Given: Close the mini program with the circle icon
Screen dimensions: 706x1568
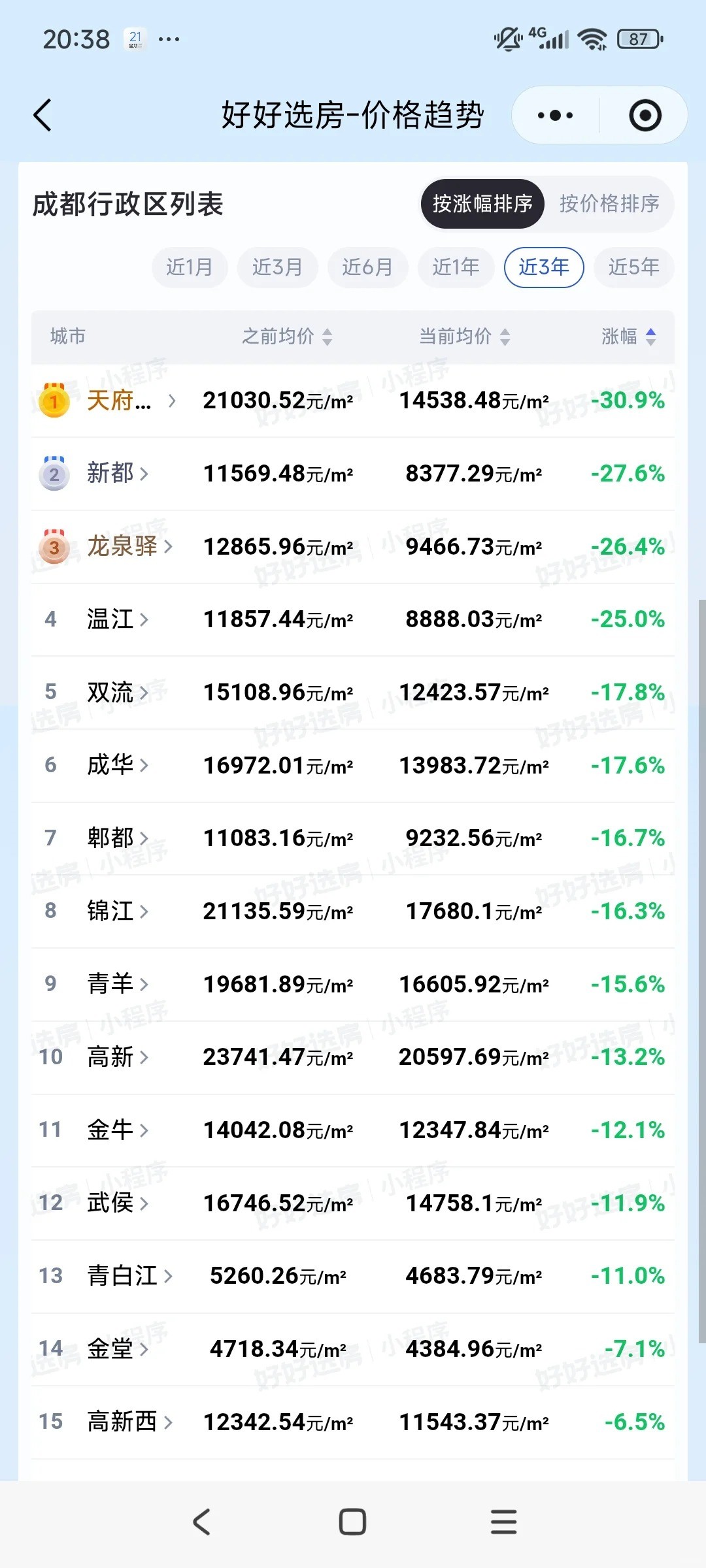Looking at the screenshot, I should (645, 116).
